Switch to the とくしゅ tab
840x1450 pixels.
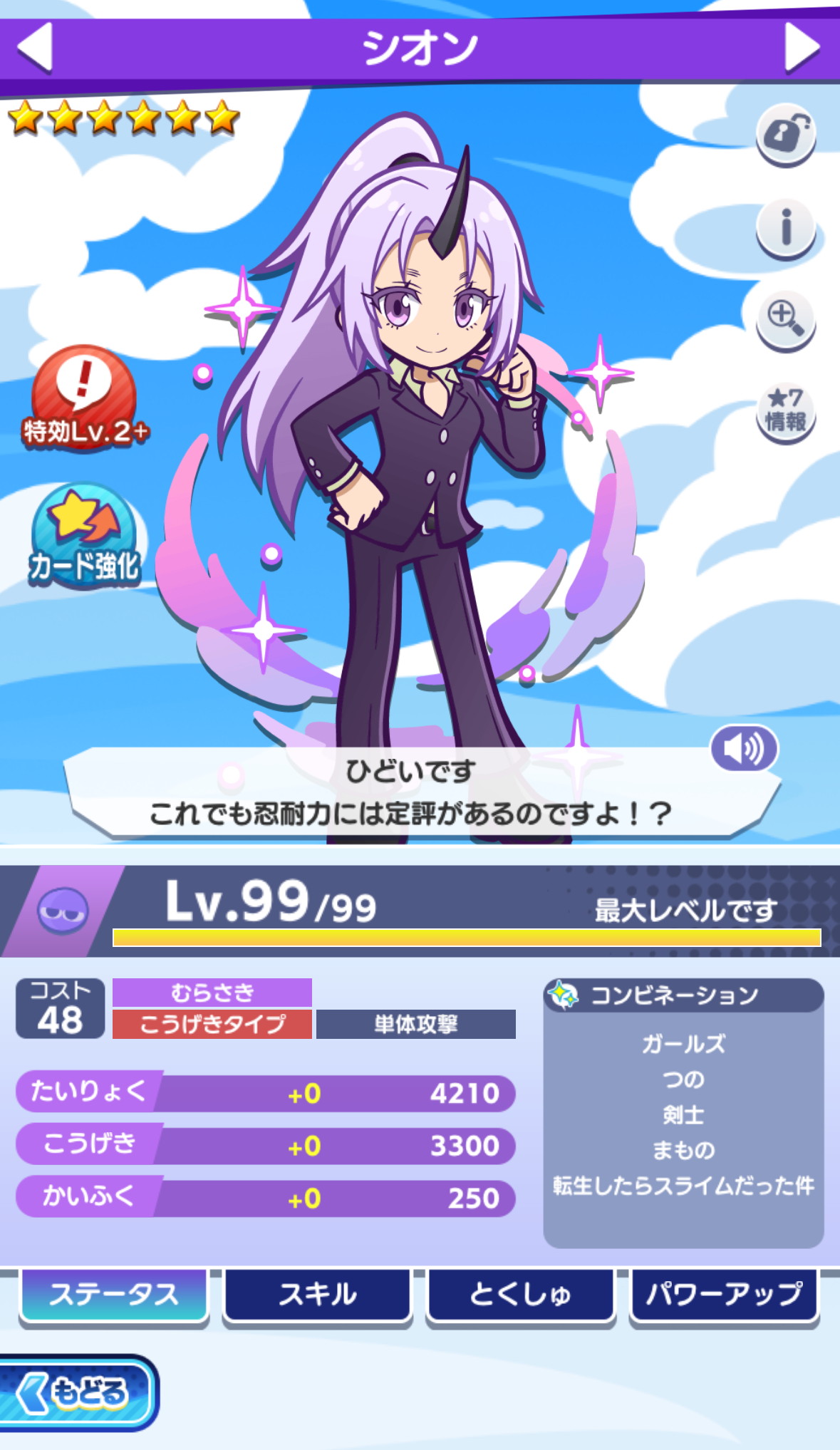pyautogui.click(x=521, y=1295)
